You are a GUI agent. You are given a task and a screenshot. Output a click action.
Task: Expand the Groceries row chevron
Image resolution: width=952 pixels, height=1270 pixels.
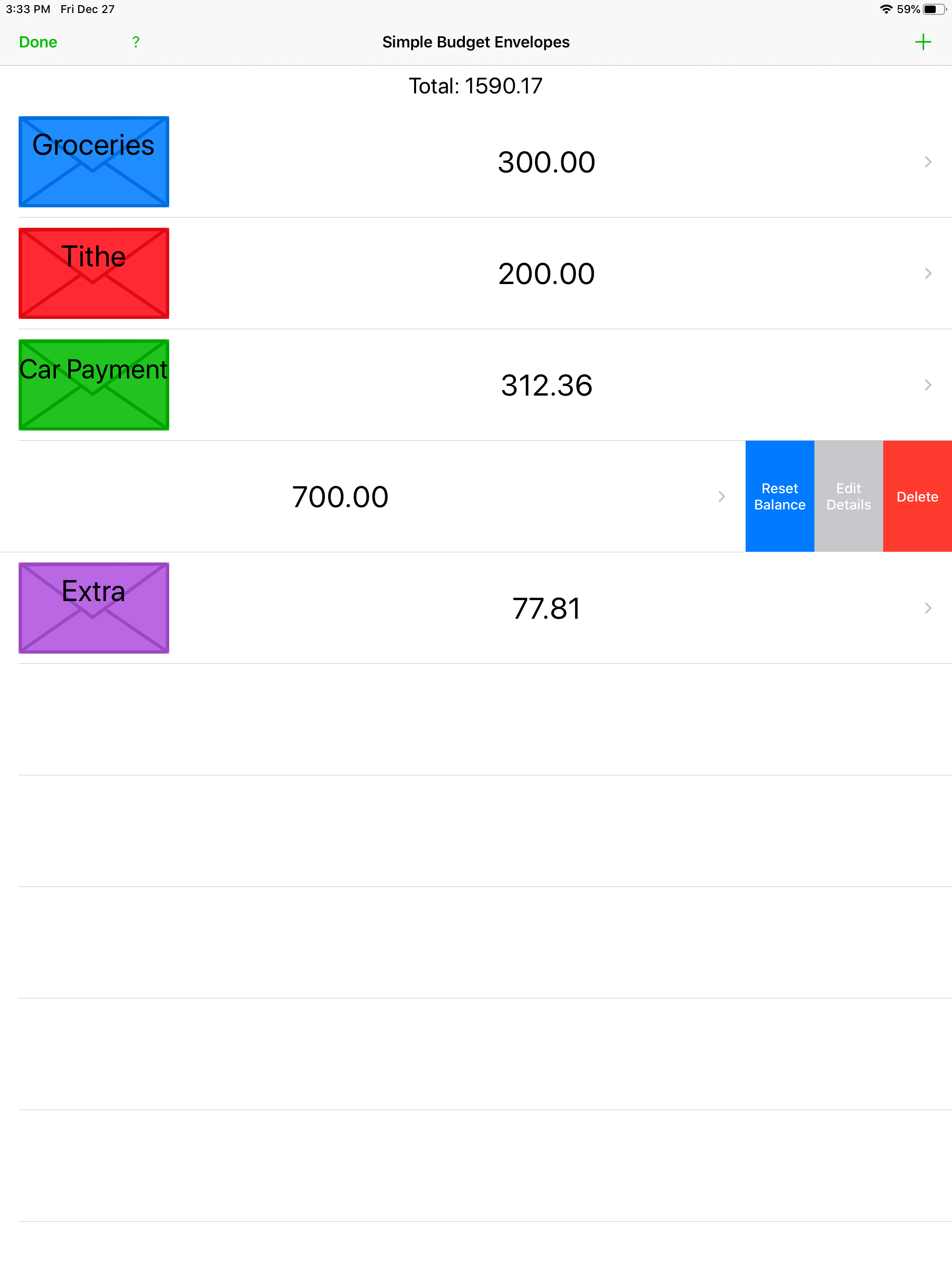[x=928, y=162]
